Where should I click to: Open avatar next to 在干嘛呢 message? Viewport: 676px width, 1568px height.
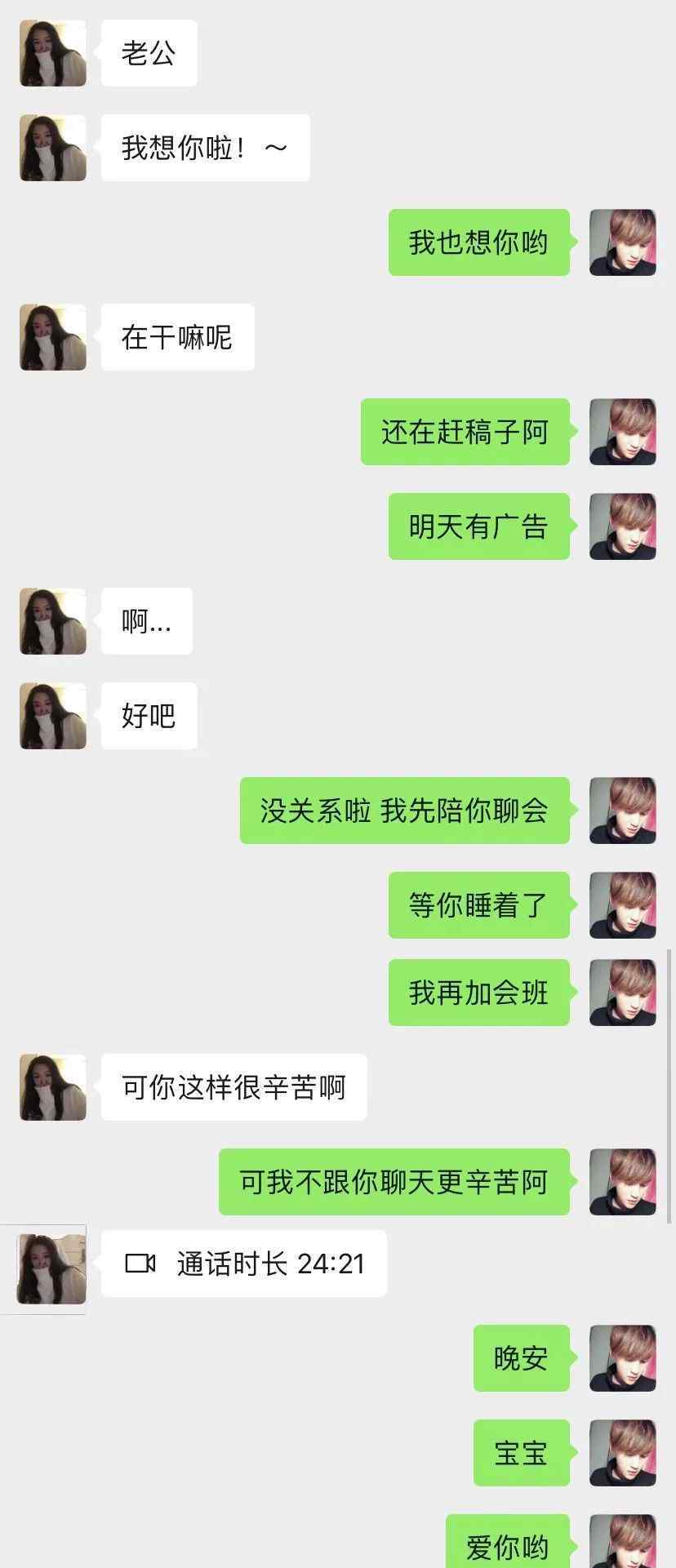pyautogui.click(x=53, y=337)
